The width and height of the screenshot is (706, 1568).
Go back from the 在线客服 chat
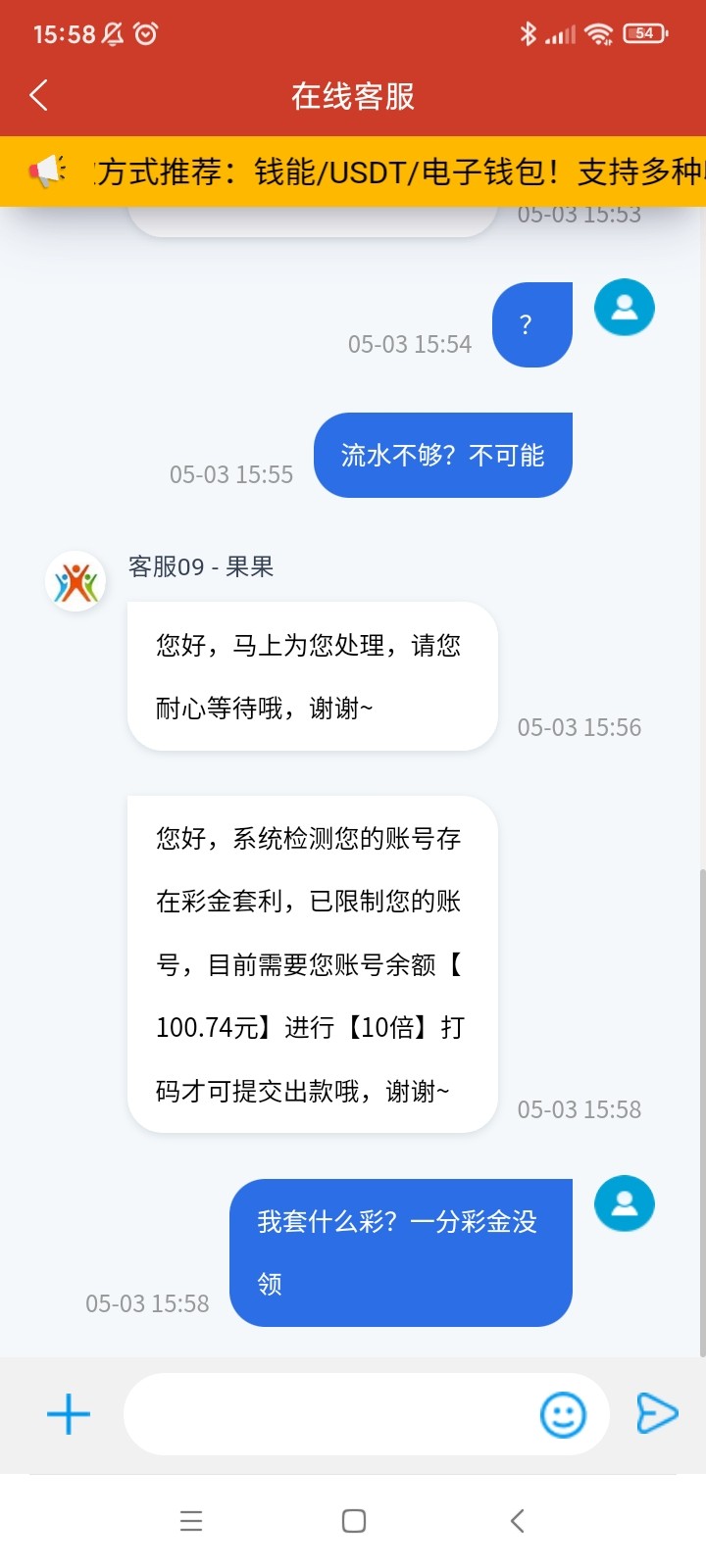point(39,95)
